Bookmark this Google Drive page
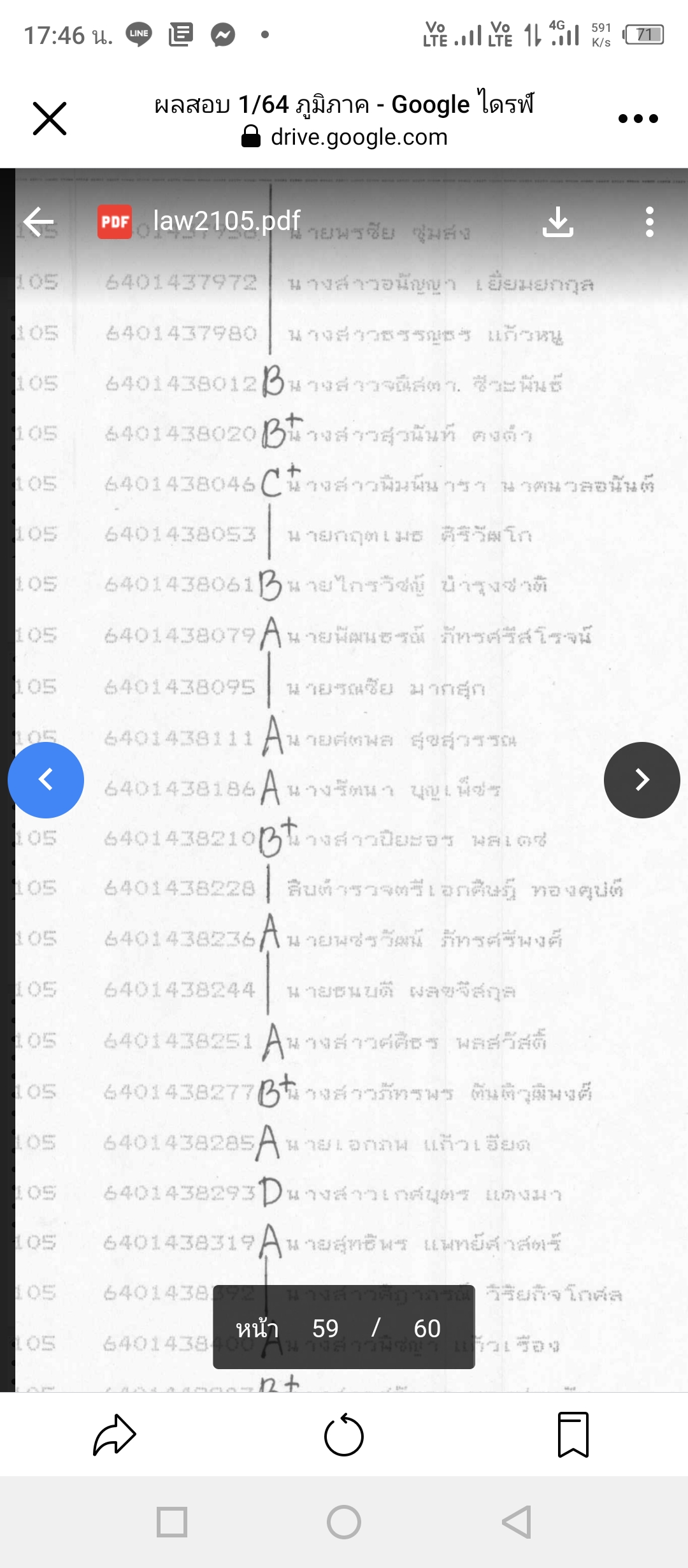Viewport: 688px width, 1568px height. pyautogui.click(x=573, y=1435)
